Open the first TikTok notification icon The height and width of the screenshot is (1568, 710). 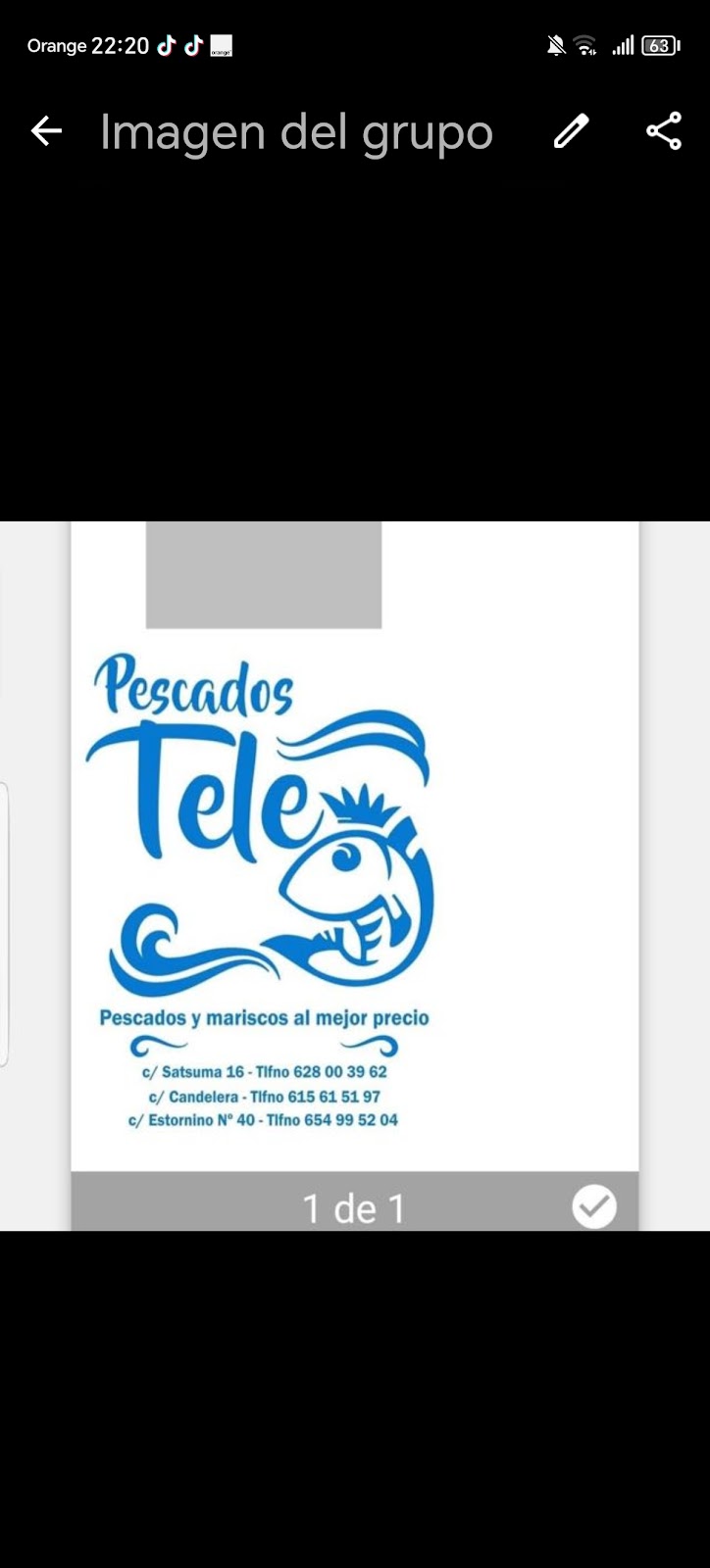click(166, 45)
